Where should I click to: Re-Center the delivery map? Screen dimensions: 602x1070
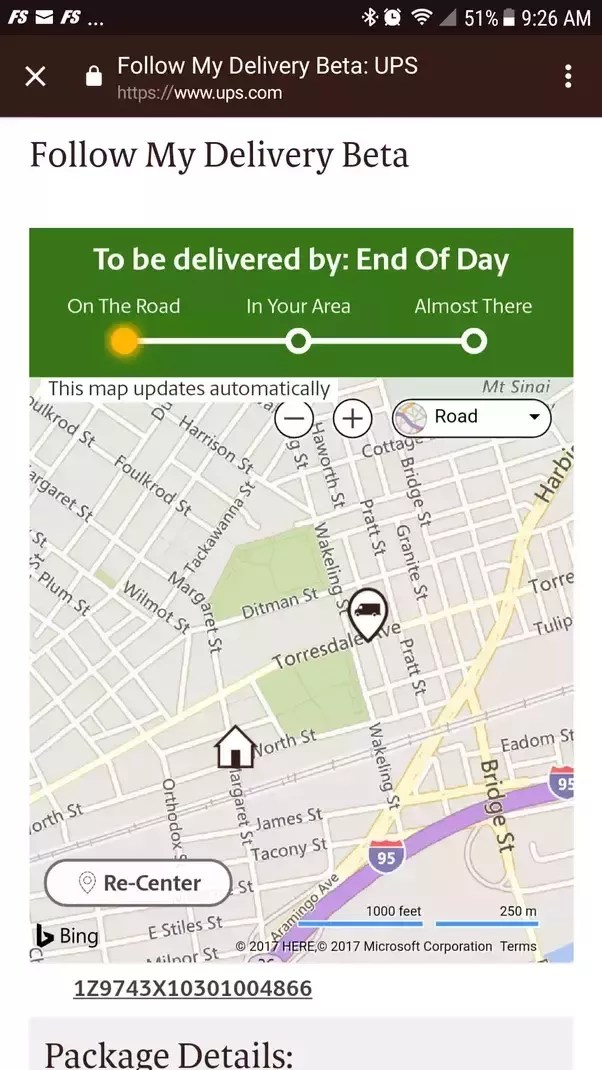pos(138,883)
